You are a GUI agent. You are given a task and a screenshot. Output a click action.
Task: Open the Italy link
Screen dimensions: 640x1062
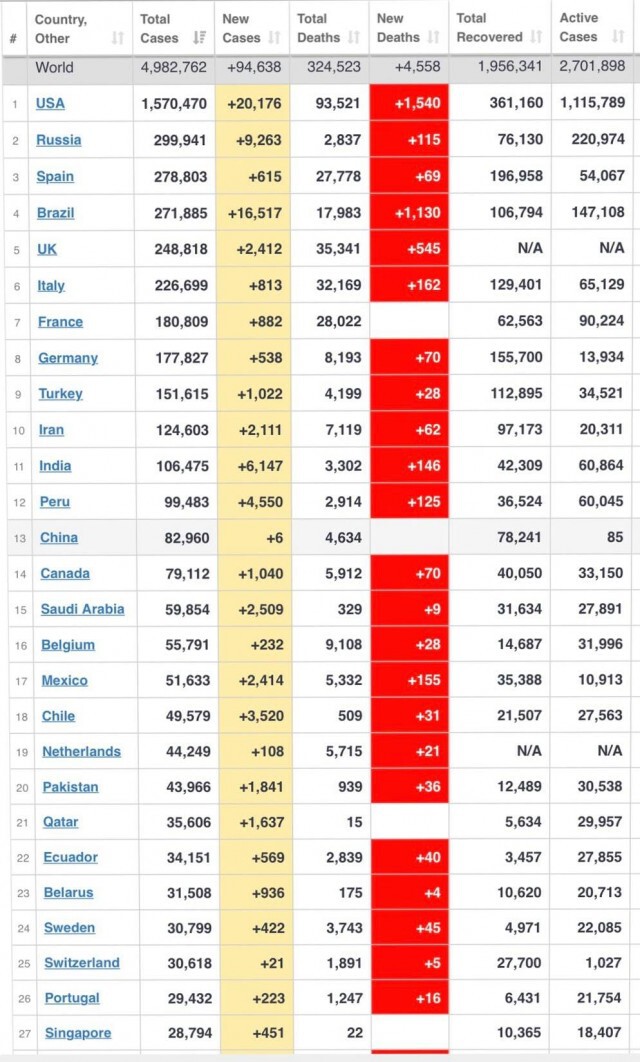click(51, 286)
